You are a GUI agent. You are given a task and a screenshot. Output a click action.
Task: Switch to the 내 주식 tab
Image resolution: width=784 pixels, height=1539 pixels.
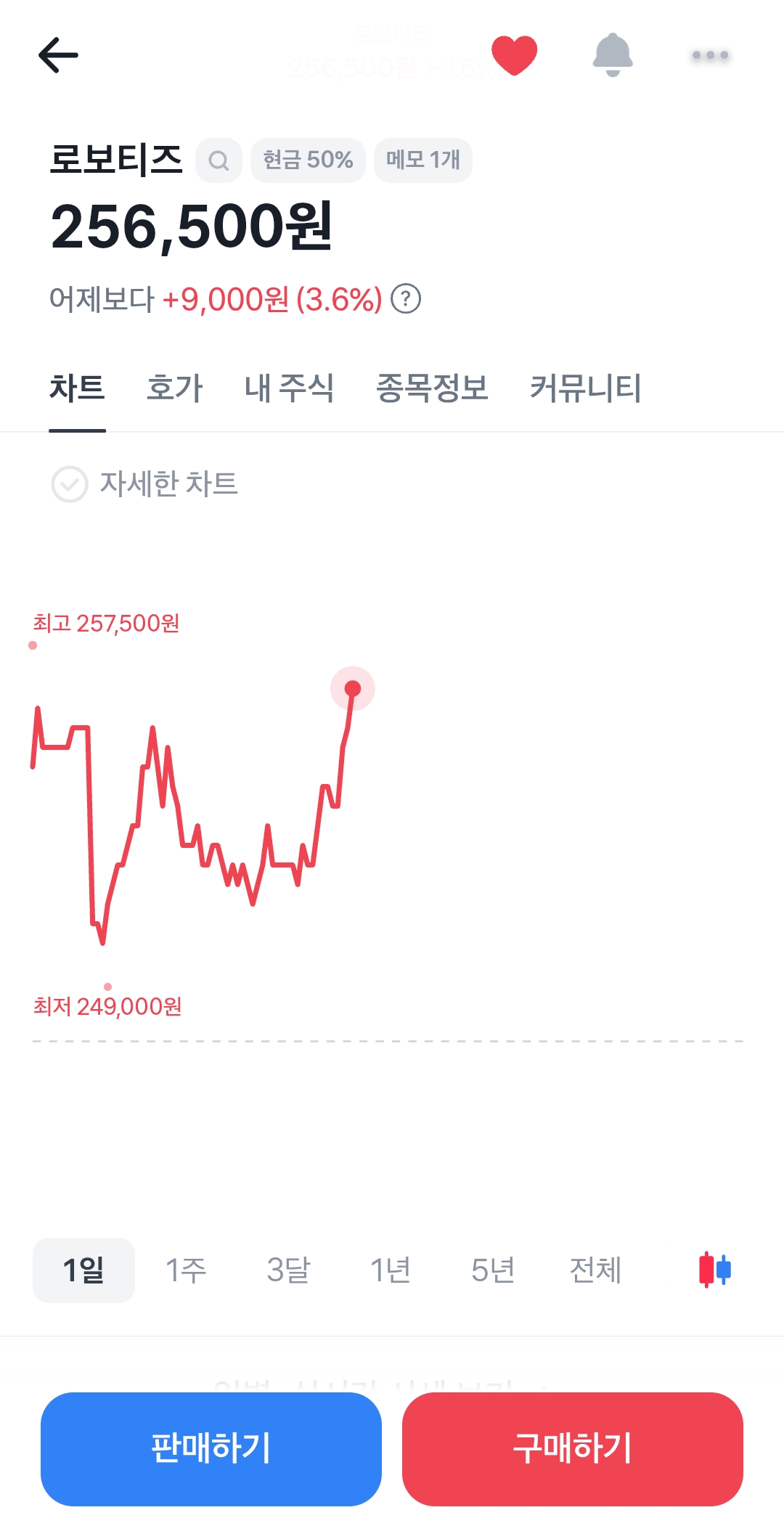[x=289, y=388]
